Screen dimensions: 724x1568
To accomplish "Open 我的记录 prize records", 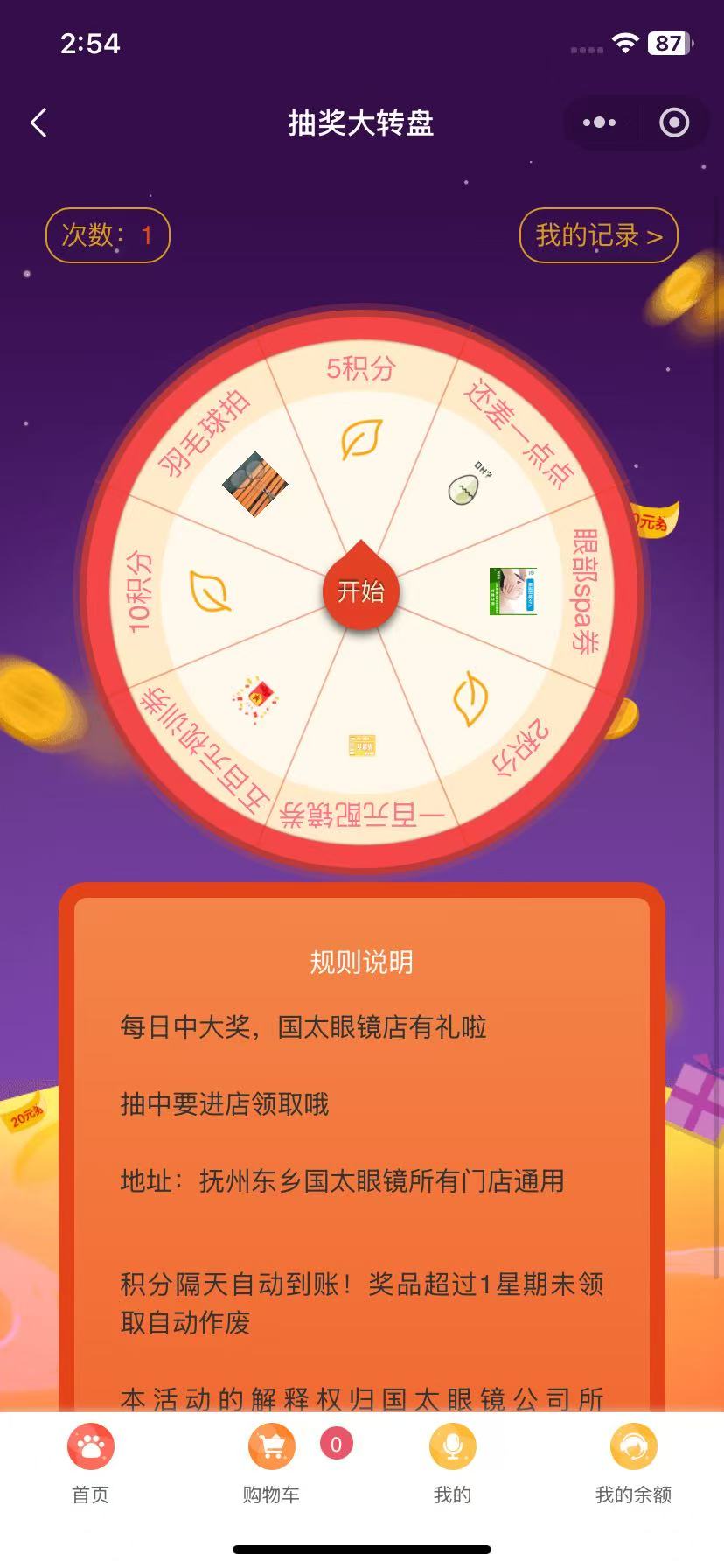I will click(x=598, y=235).
